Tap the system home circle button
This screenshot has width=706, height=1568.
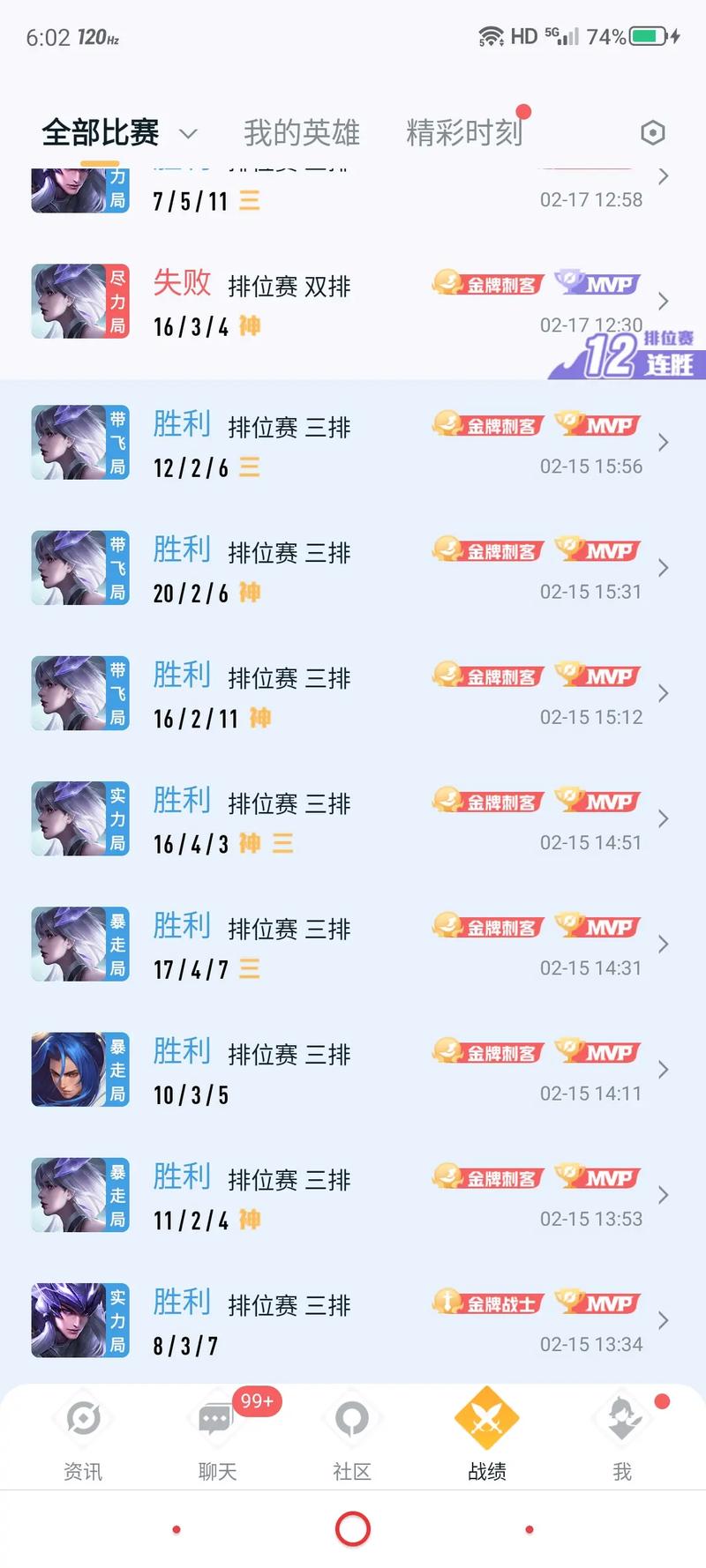point(353,1529)
